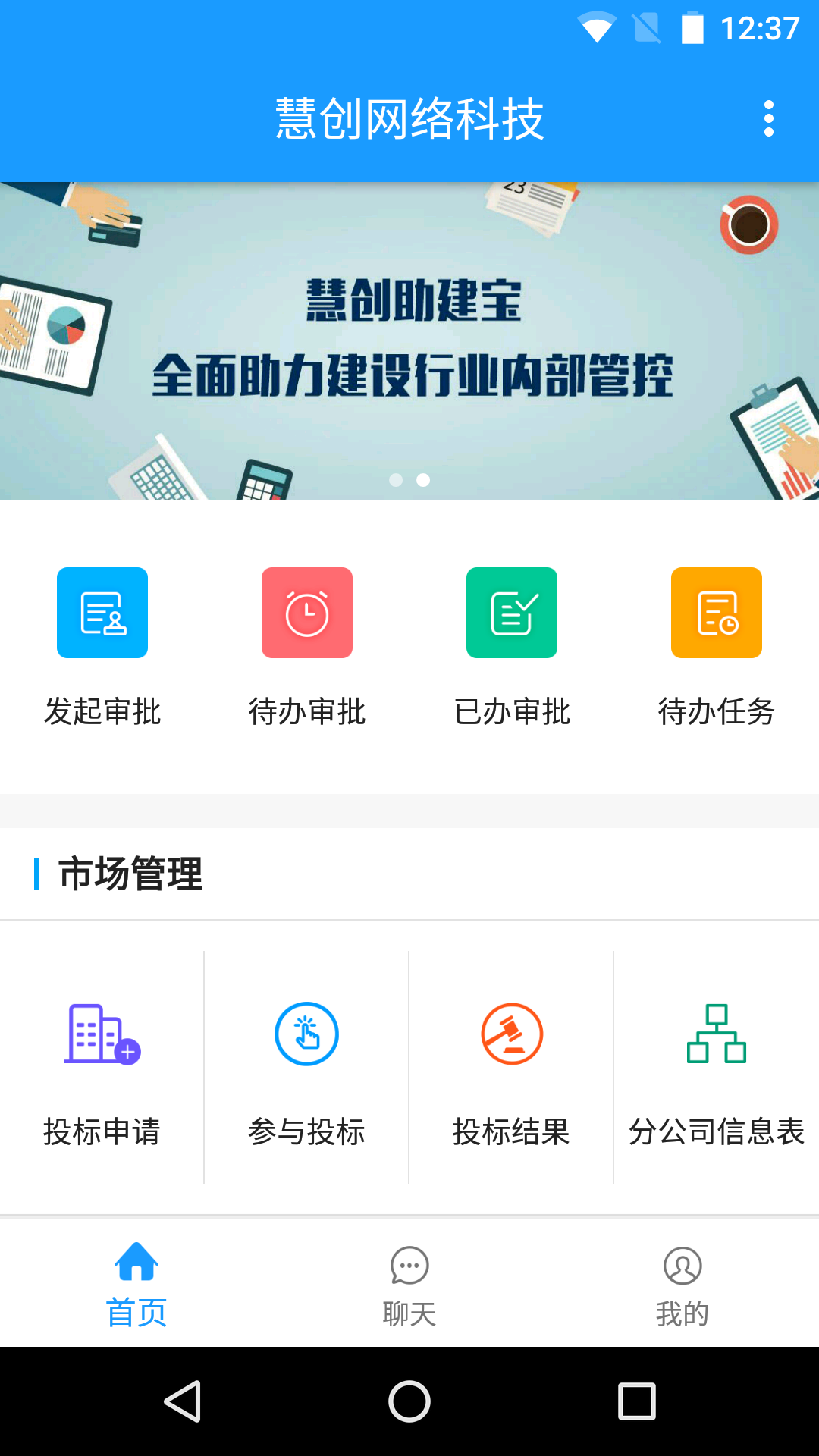819x1456 pixels.
Task: Open the overflow menu with three dots
Action: pos(768,118)
